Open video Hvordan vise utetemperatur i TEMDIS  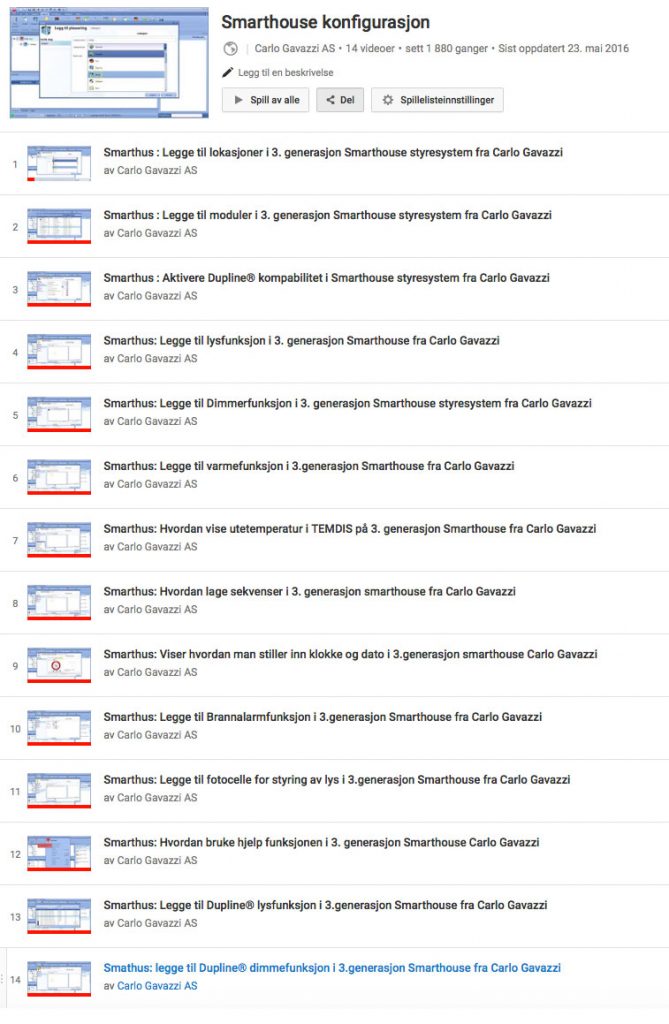coord(349,528)
